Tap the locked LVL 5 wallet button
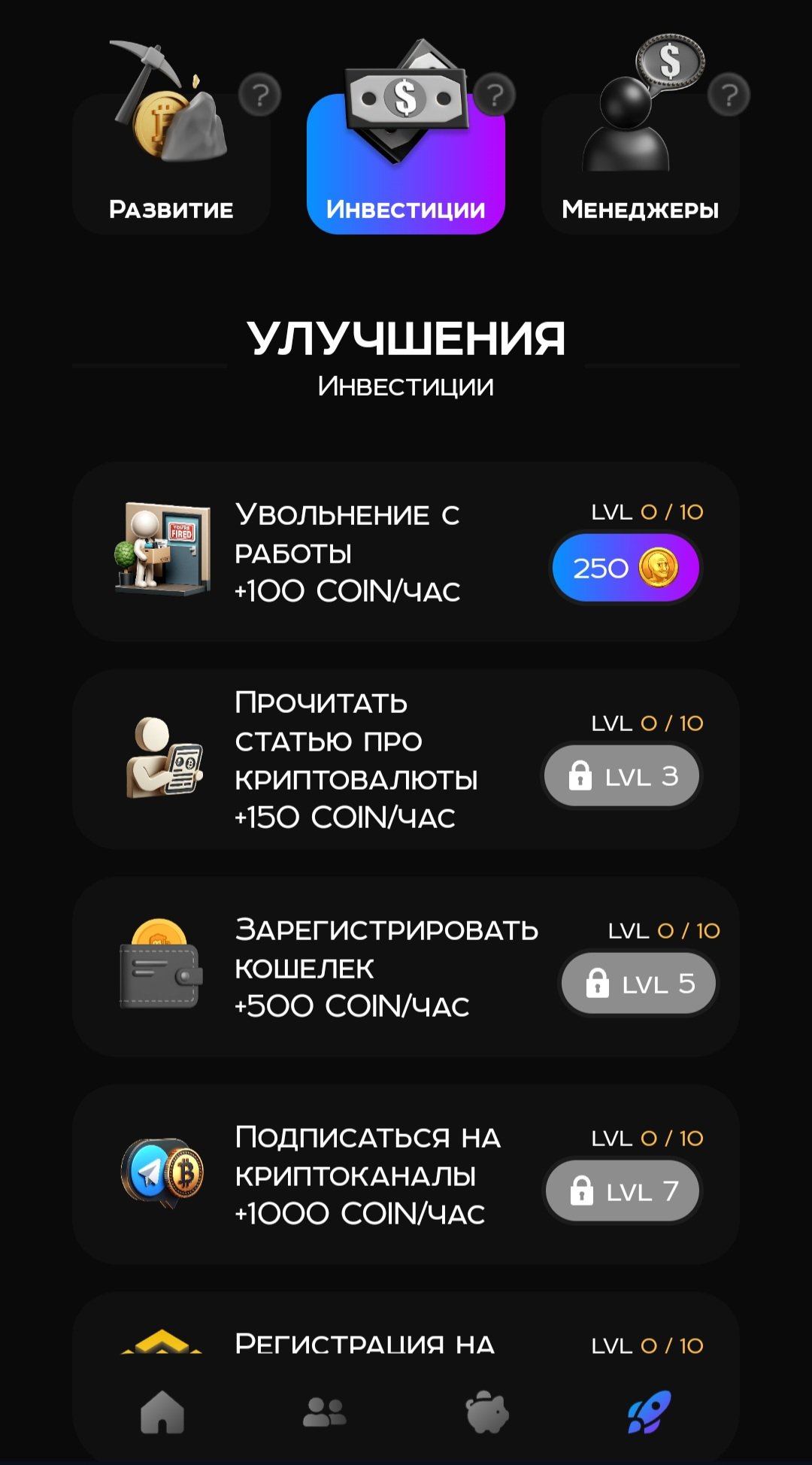The image size is (812, 1465). tap(639, 983)
